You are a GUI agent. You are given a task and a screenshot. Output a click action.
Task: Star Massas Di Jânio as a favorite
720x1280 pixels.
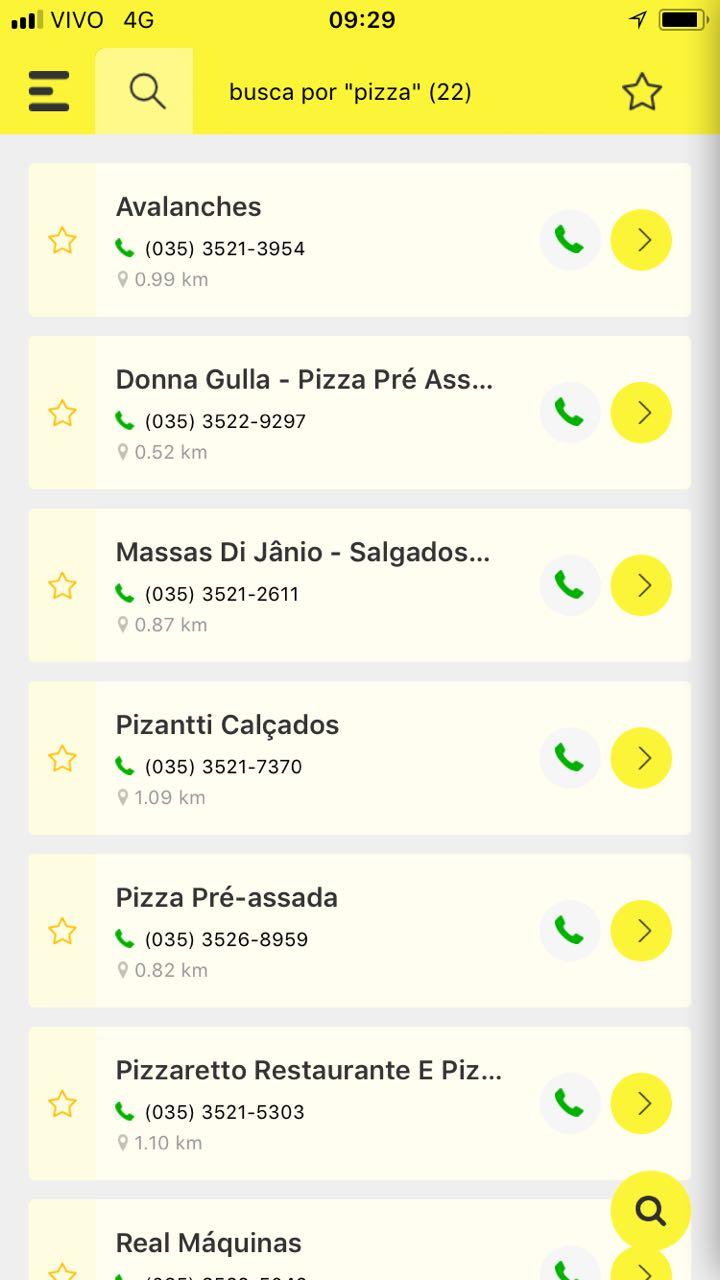pyautogui.click(x=62, y=586)
